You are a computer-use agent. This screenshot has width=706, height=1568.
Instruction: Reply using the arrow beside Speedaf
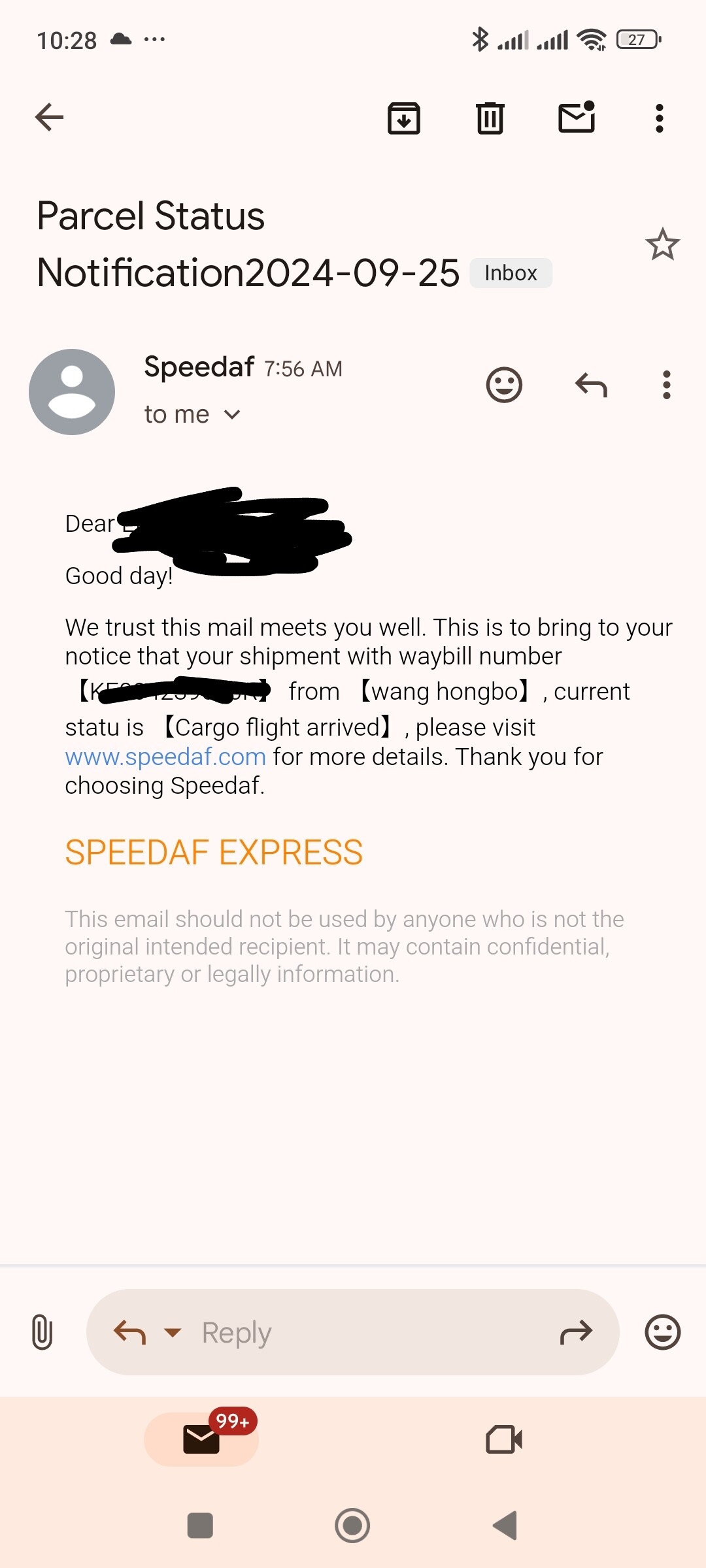click(x=591, y=385)
